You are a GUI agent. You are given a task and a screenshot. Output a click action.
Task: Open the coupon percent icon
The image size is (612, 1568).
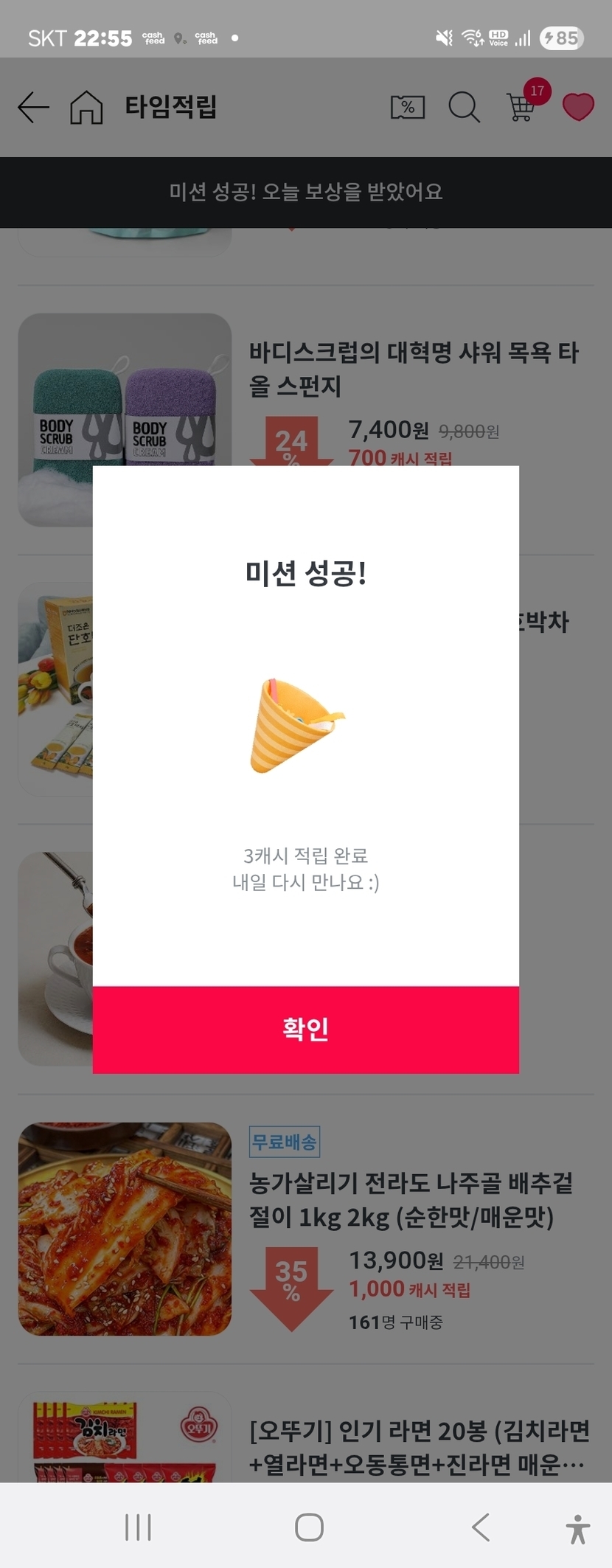[x=407, y=108]
